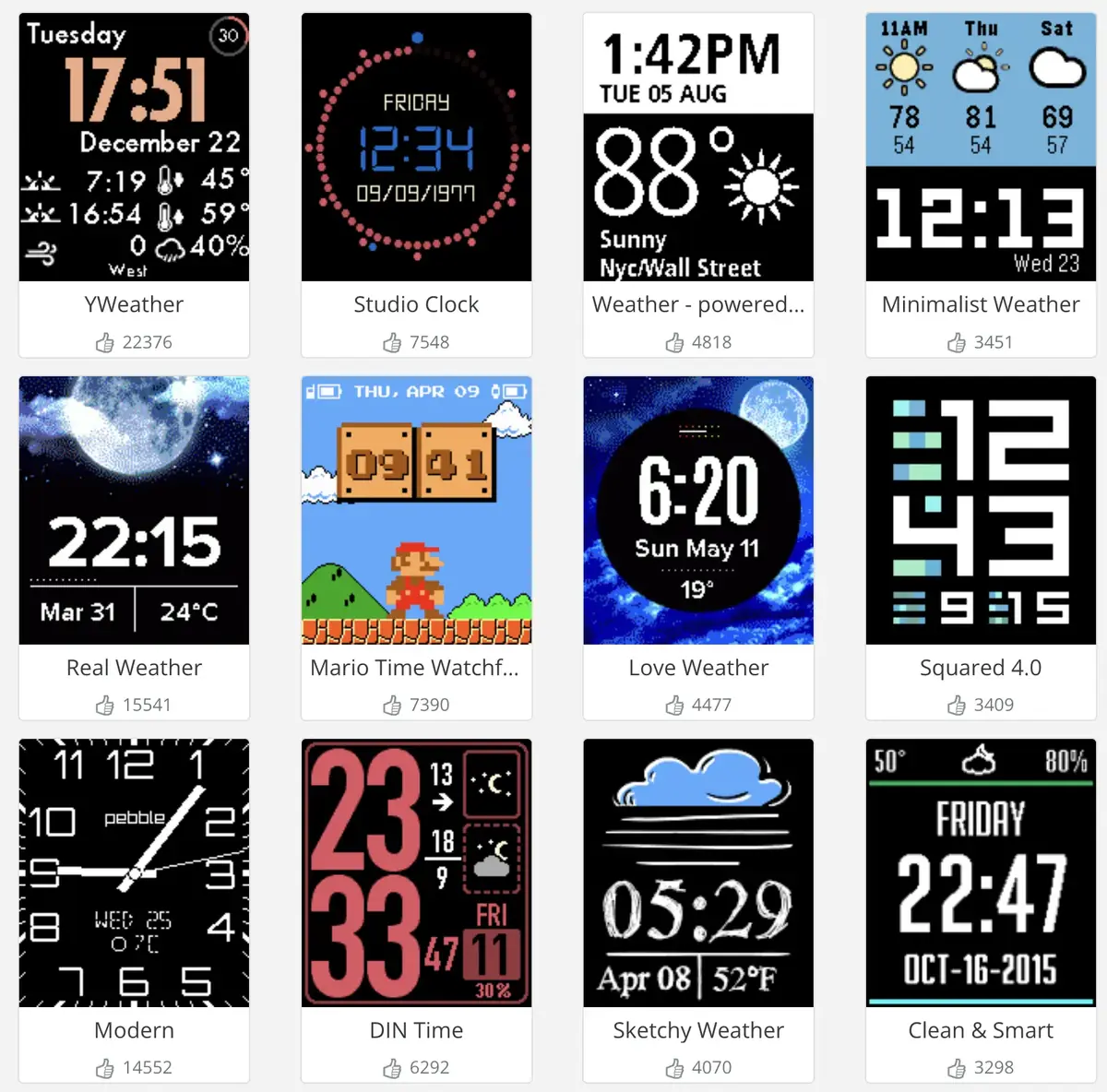Screen dimensions: 1107x1092
Task: Open the Weather - powered watchface card
Action: click(698, 148)
